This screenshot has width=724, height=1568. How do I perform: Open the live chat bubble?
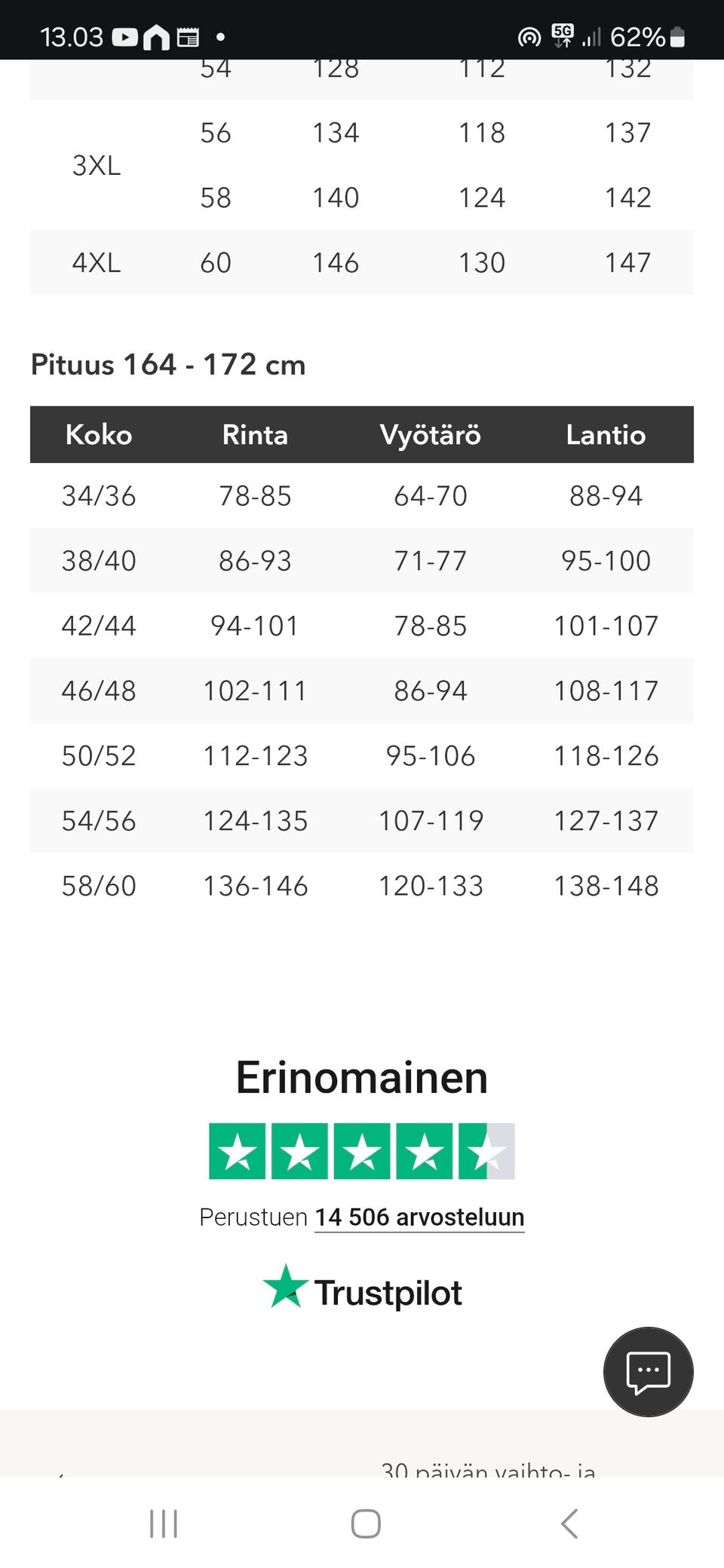pyautogui.click(x=648, y=1371)
